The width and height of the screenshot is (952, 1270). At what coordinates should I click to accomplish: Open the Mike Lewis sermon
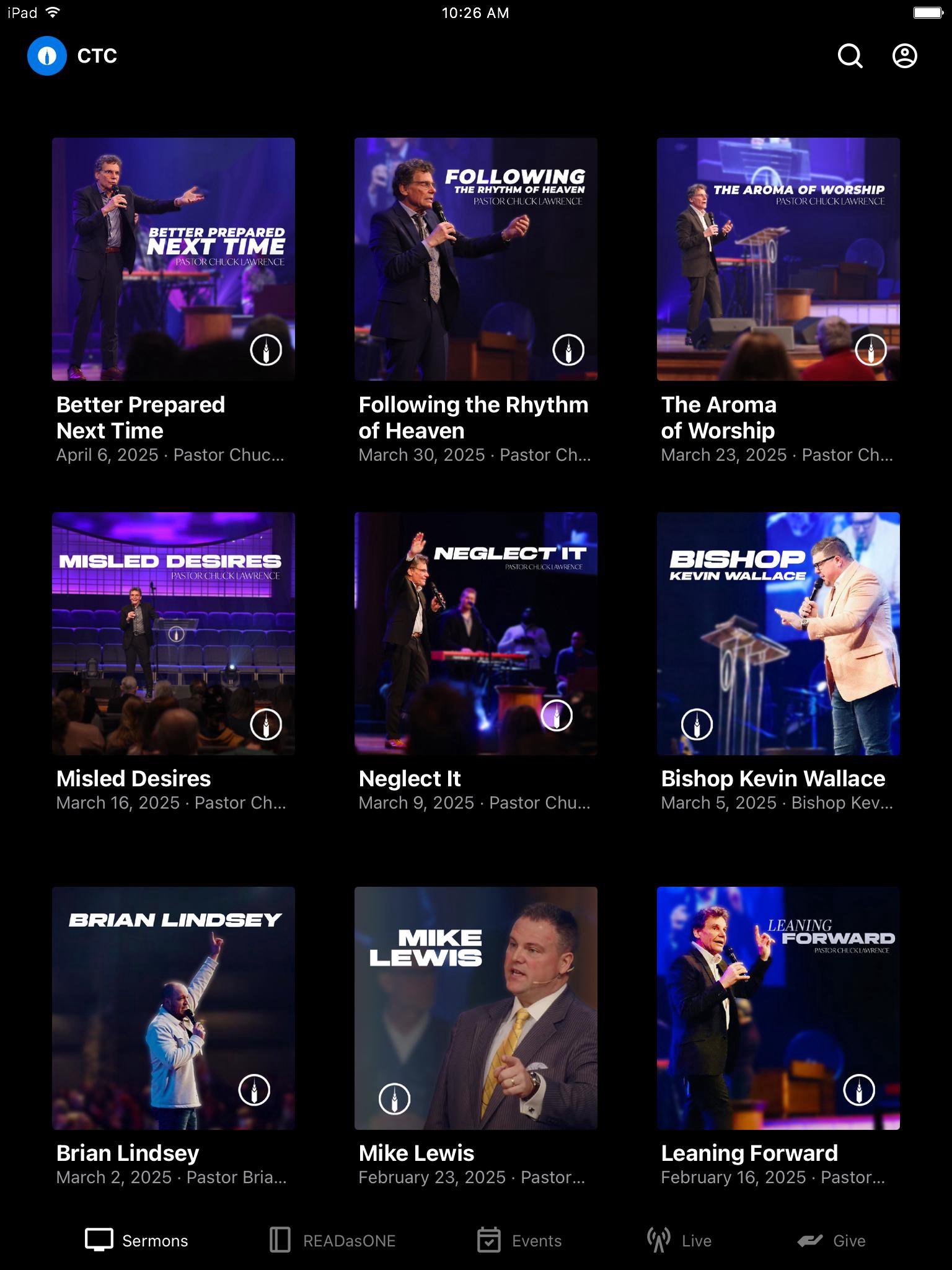475,1008
